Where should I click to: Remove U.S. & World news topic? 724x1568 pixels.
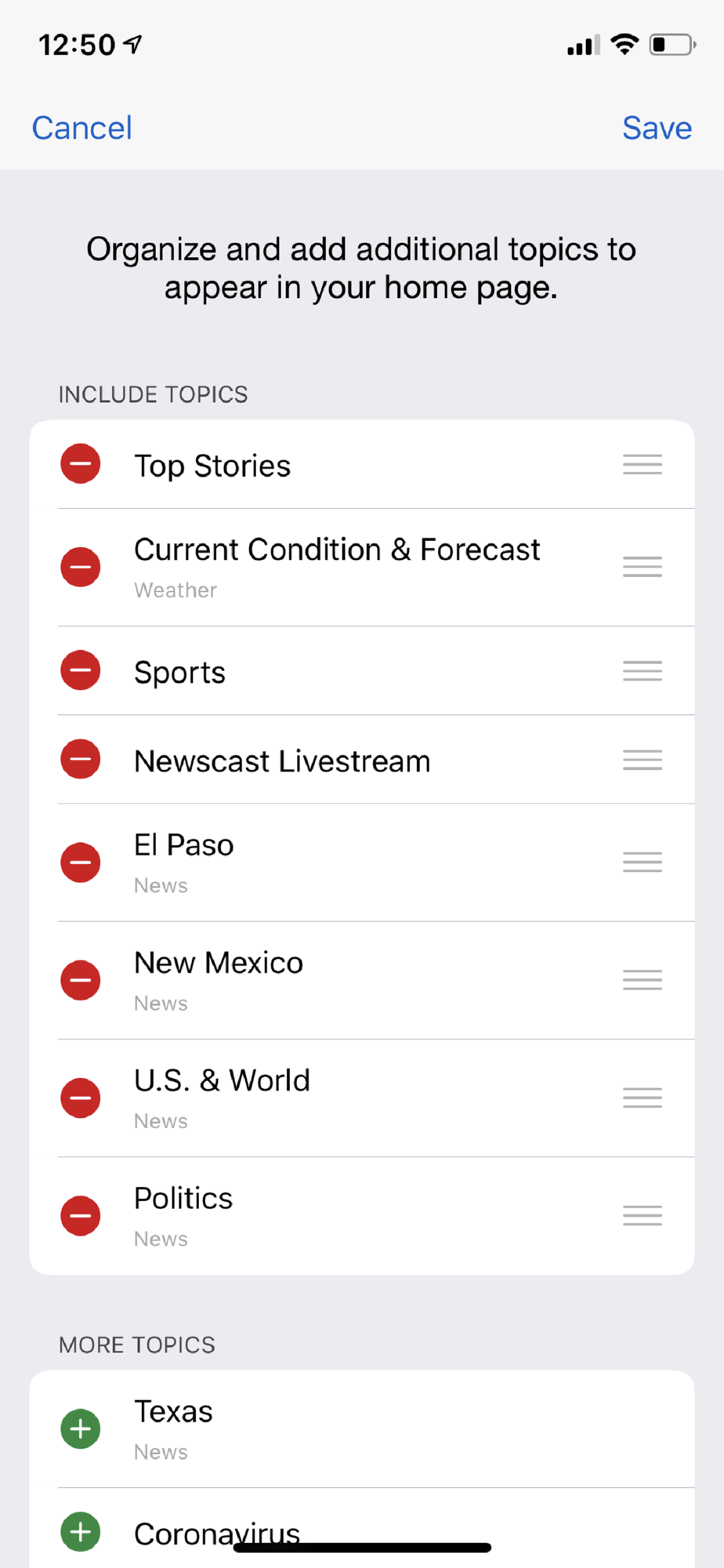click(x=81, y=1098)
